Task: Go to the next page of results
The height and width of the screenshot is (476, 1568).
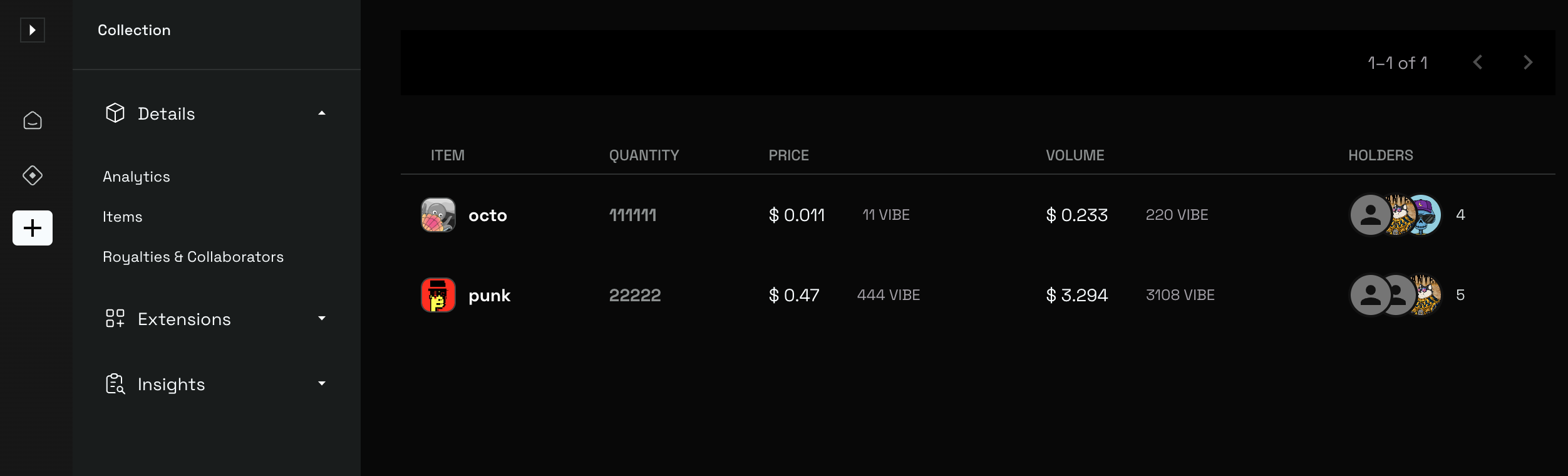Action: pos(1528,63)
